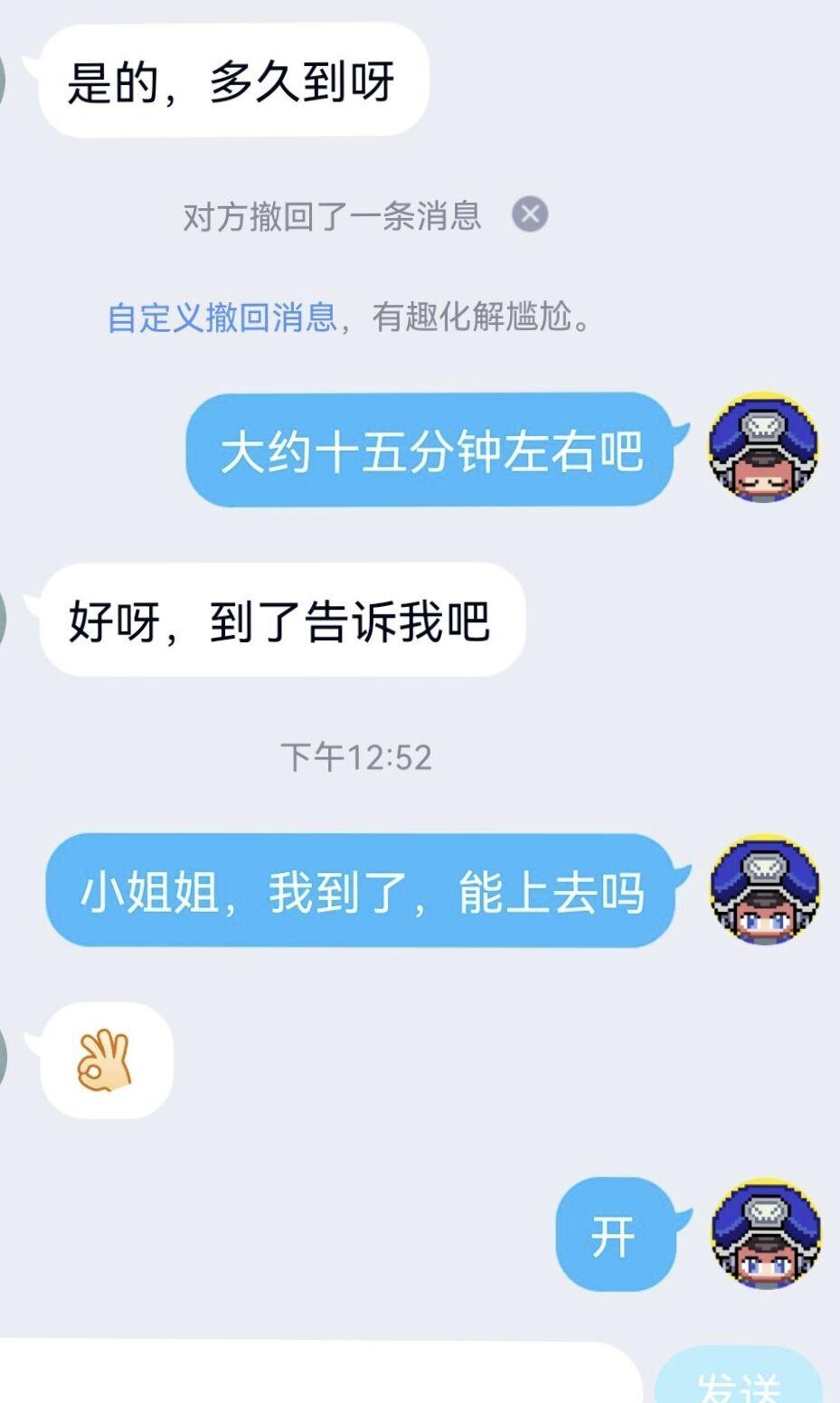This screenshot has height=1403, width=840.
Task: Tap the message input field
Action: [x=316, y=1375]
